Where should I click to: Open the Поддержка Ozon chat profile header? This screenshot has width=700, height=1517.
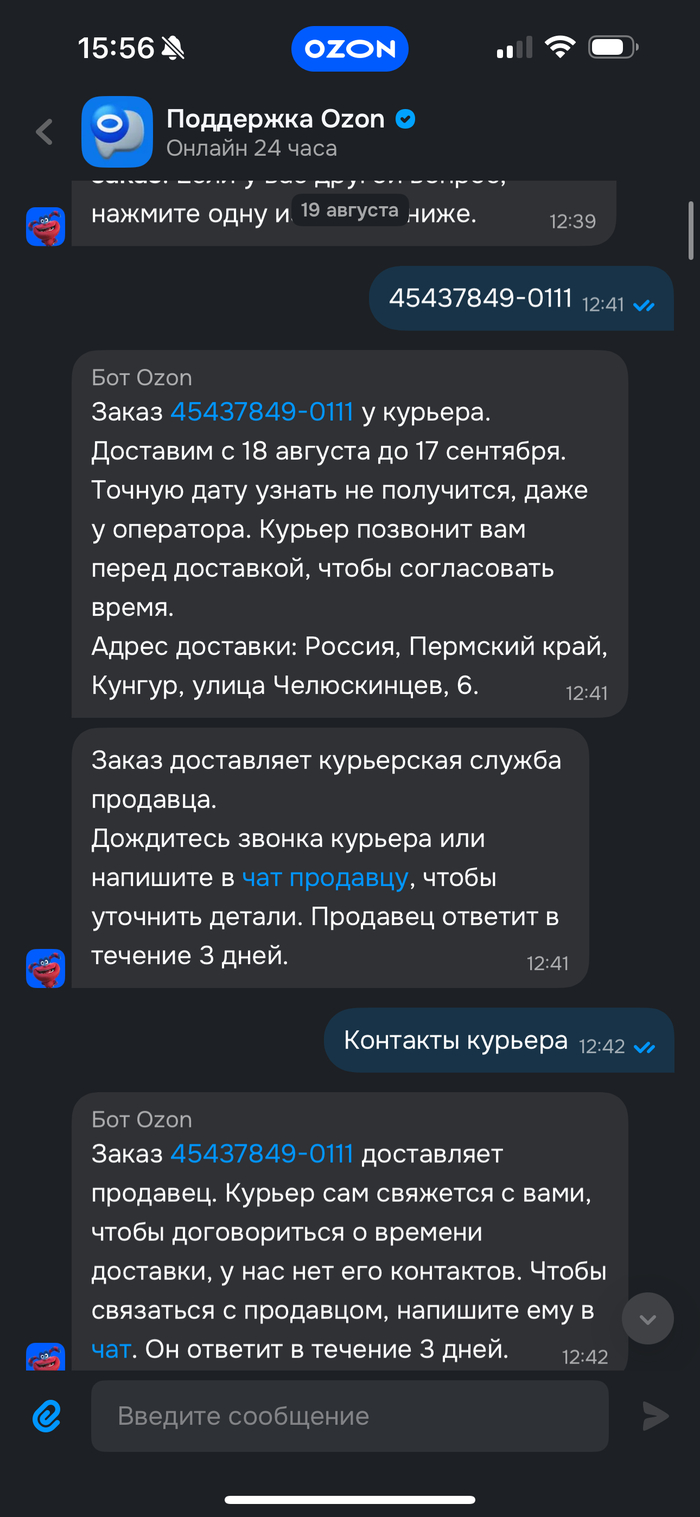click(x=250, y=132)
